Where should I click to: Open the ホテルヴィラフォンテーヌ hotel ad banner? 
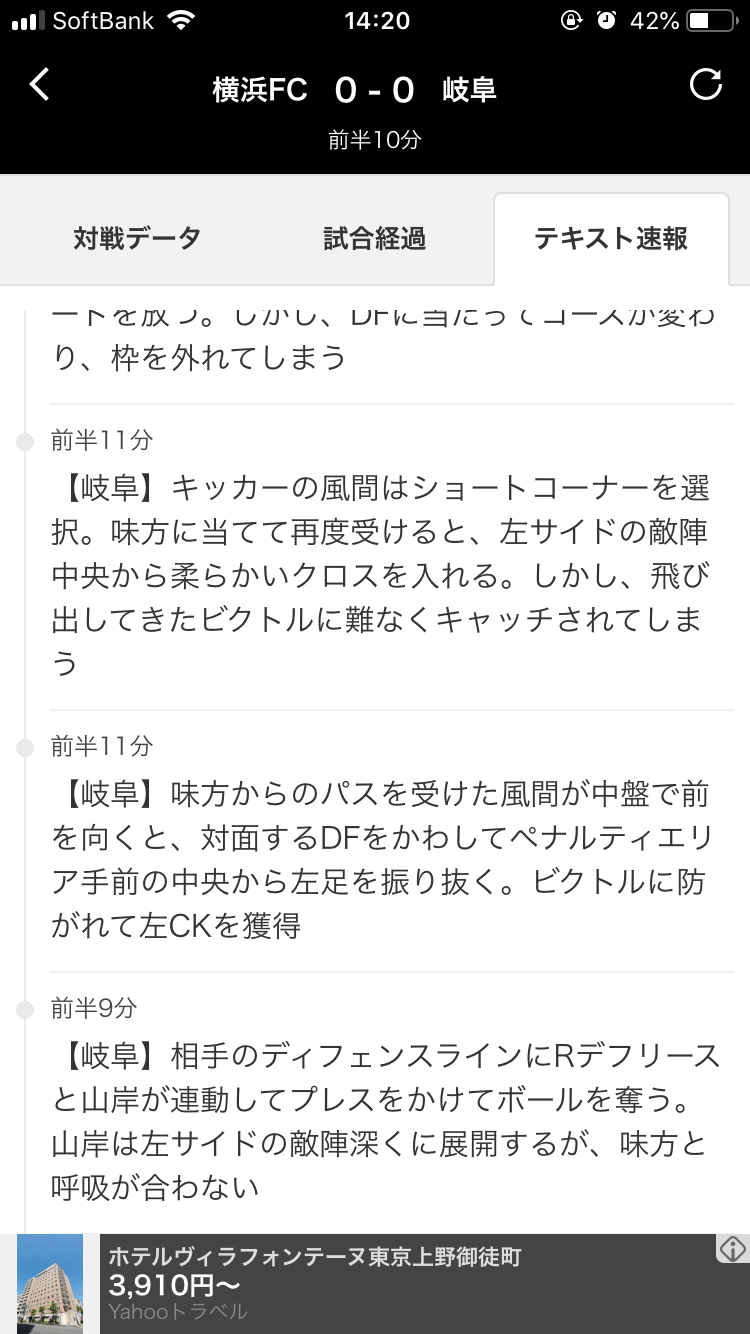375,1283
